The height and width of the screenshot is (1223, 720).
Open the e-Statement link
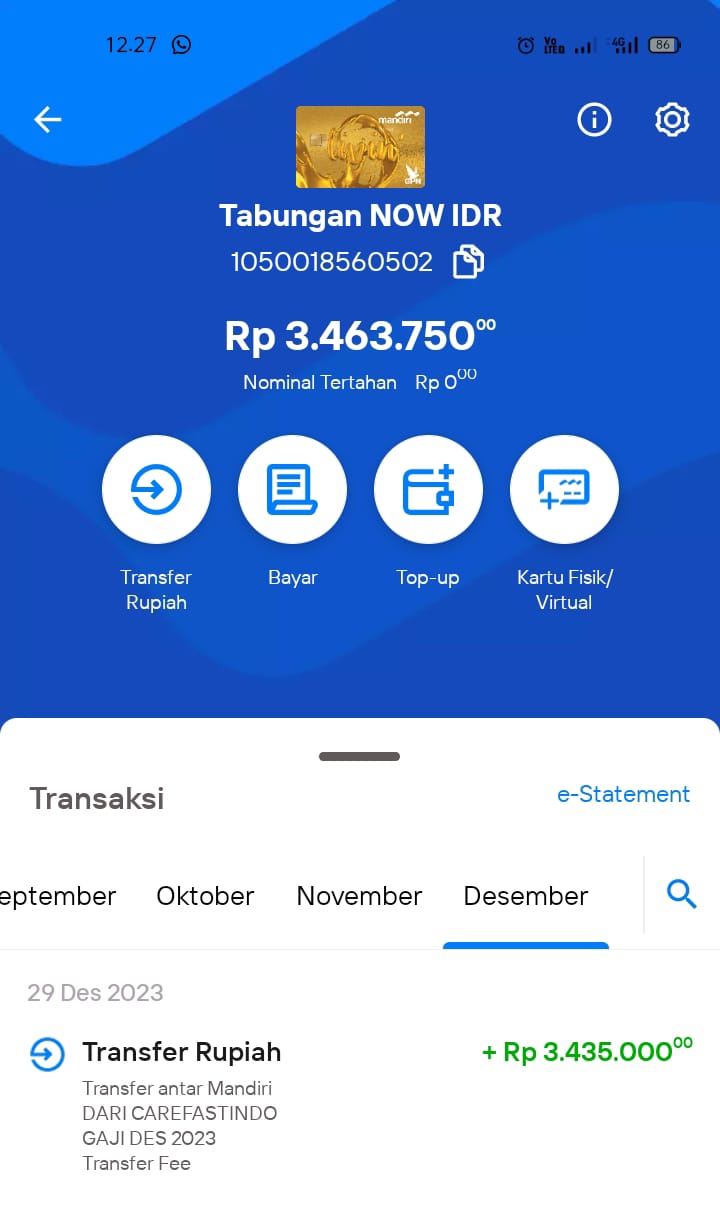(x=623, y=794)
